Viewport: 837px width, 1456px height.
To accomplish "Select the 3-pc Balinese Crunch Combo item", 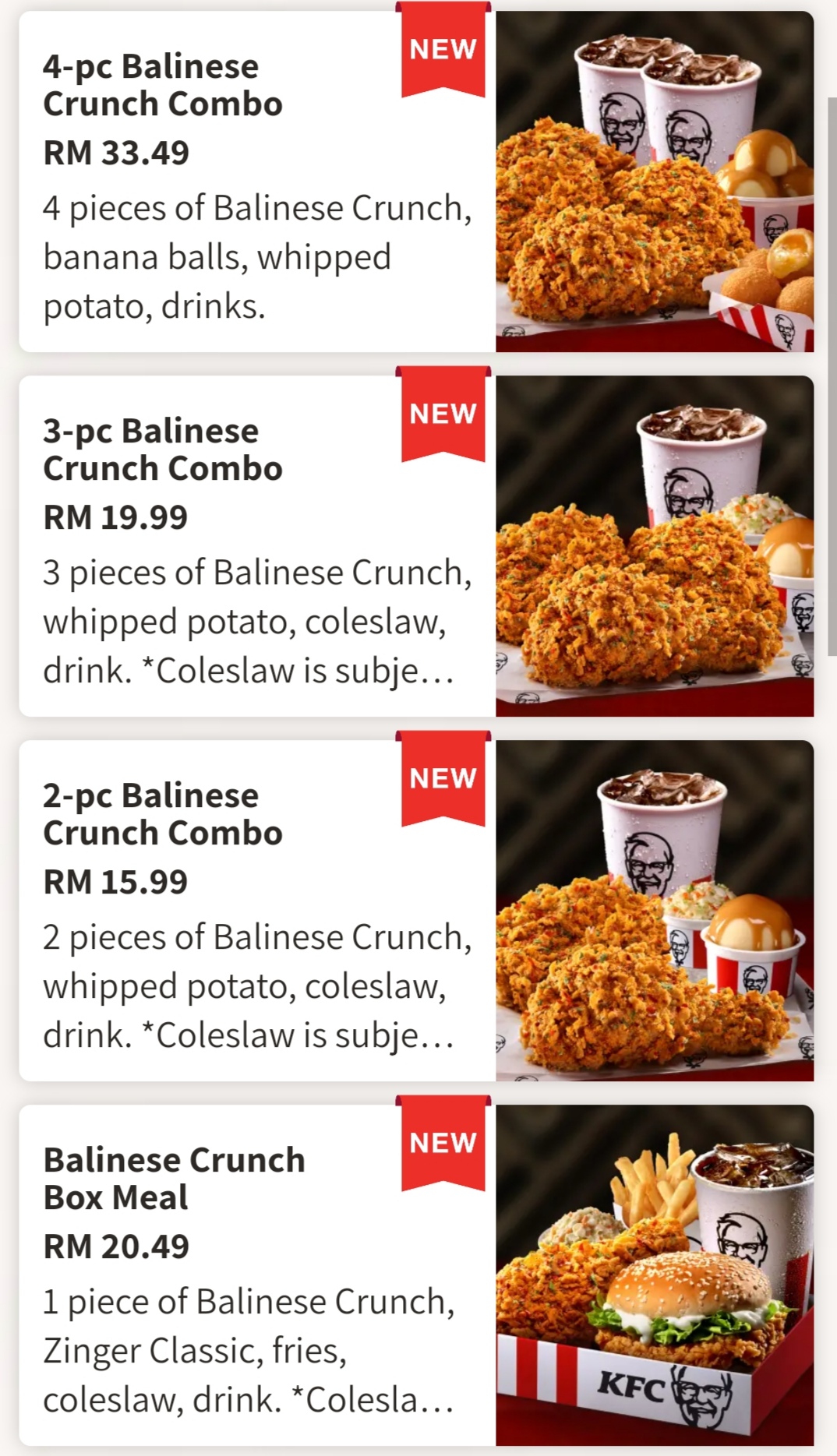I will click(x=257, y=547).
